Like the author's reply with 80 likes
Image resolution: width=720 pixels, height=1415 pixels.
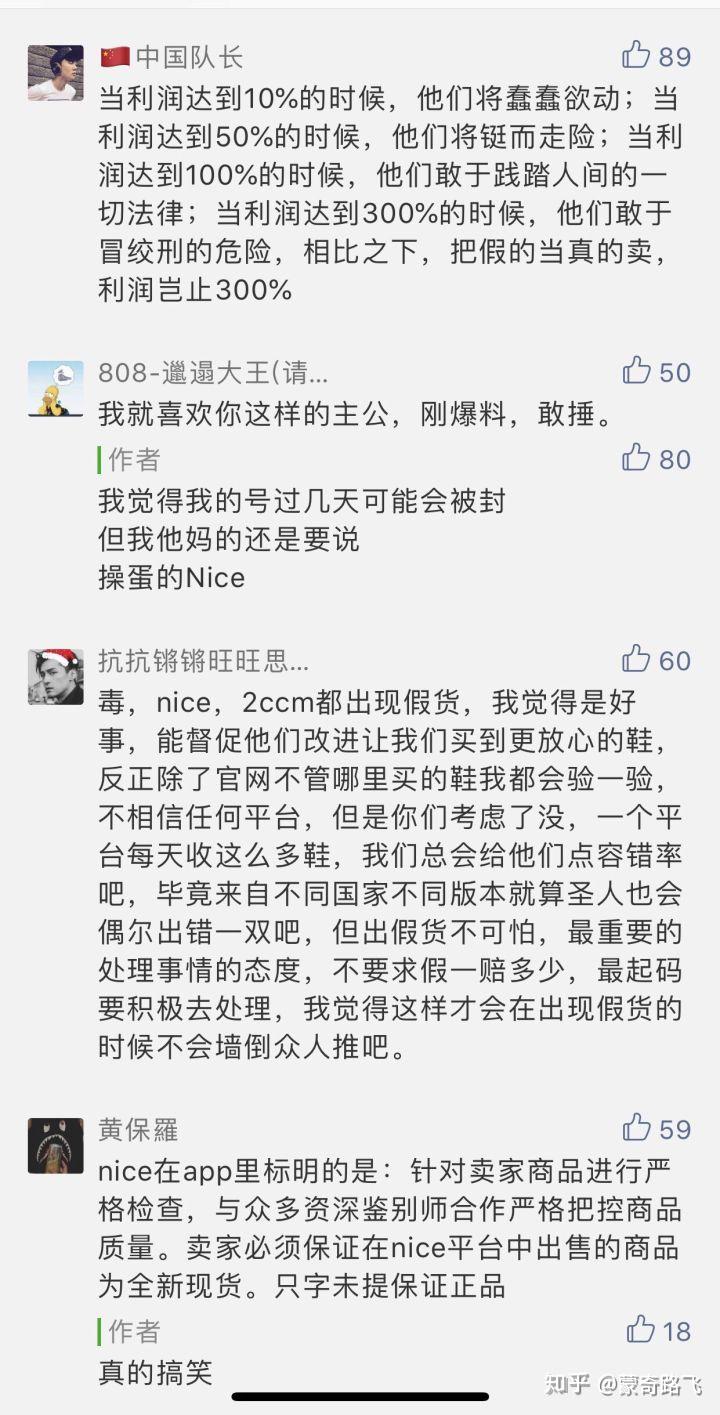(637, 458)
